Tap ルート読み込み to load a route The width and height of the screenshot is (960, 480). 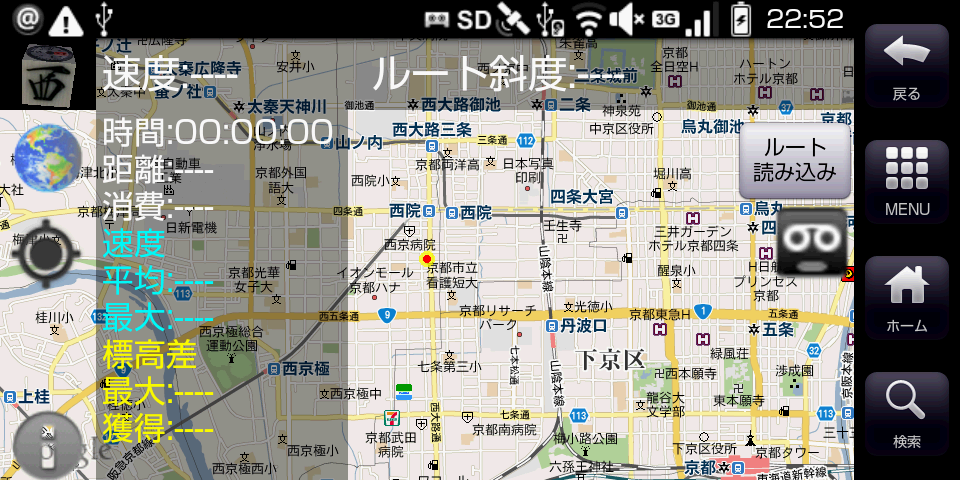click(x=795, y=160)
